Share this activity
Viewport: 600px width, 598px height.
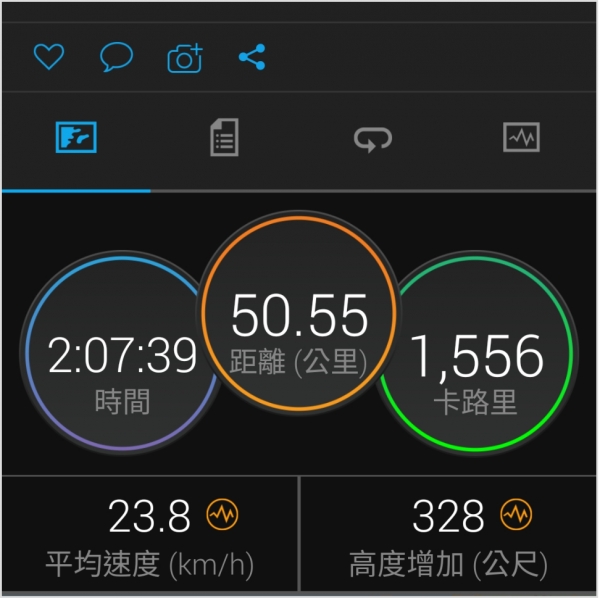[x=252, y=58]
